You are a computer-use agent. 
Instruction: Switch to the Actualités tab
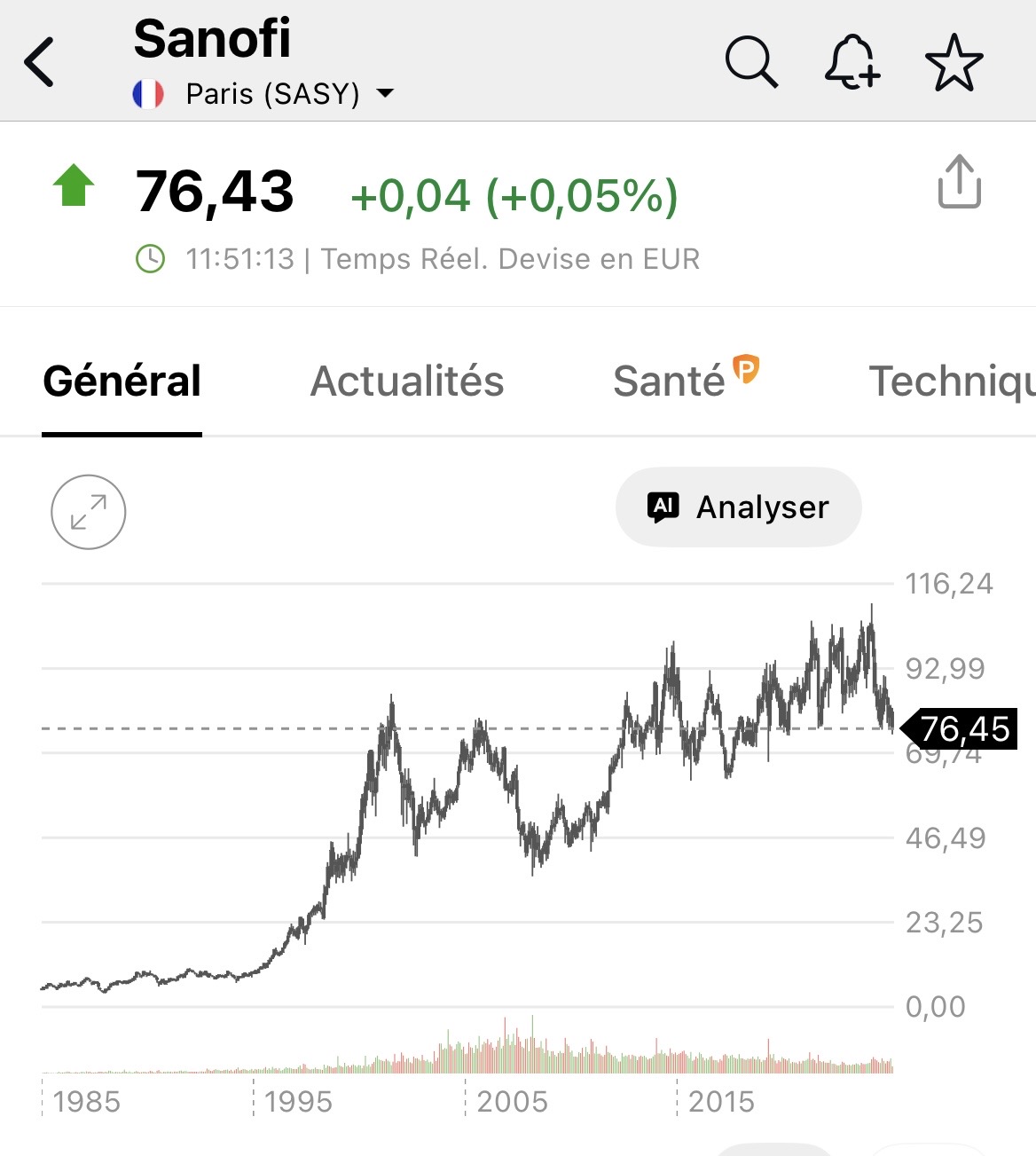[407, 381]
